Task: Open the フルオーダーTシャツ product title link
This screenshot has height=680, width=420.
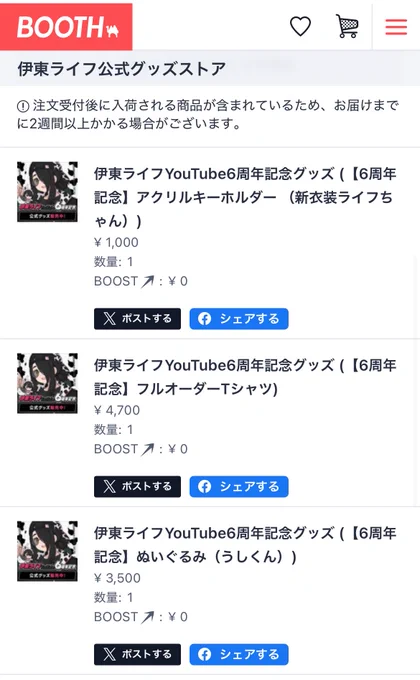Action: tap(245, 377)
